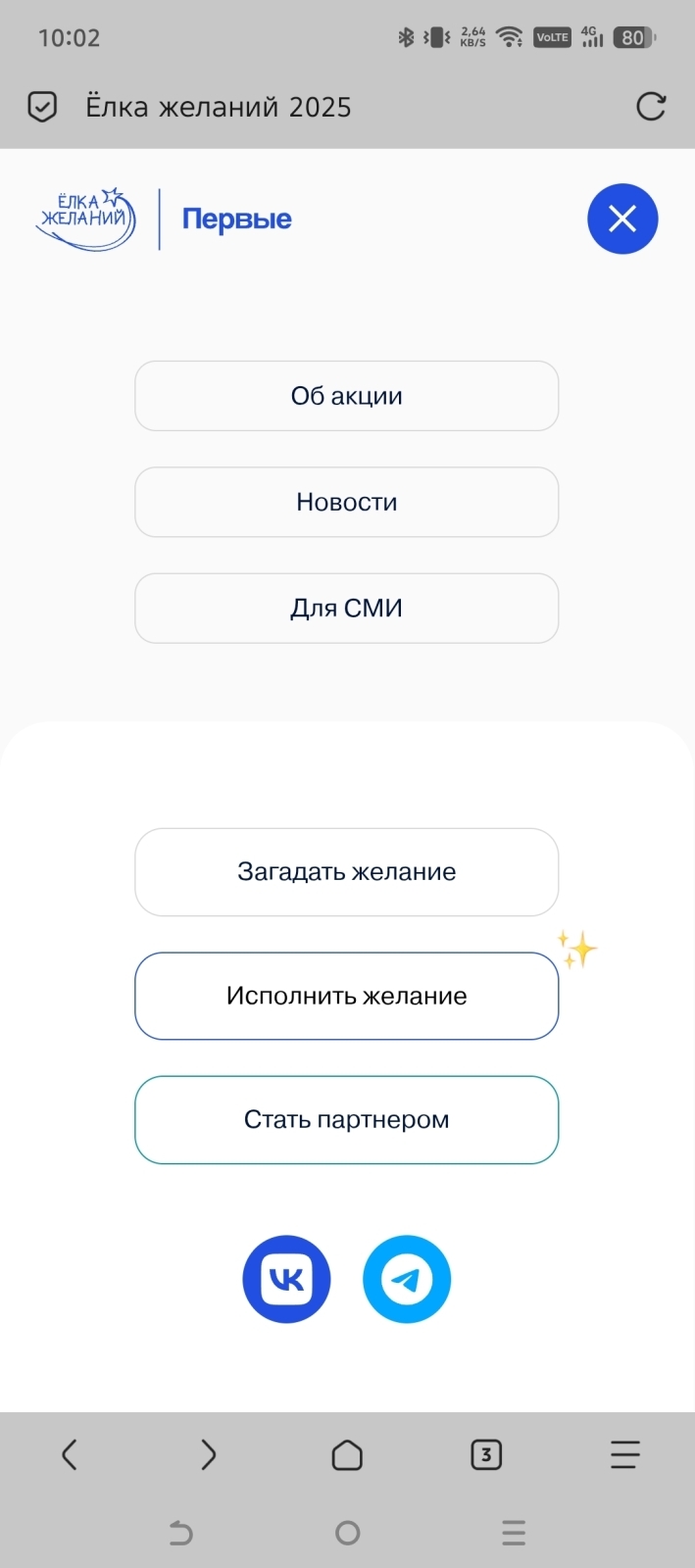The image size is (695, 1568).
Task: Reload the page
Action: [651, 106]
